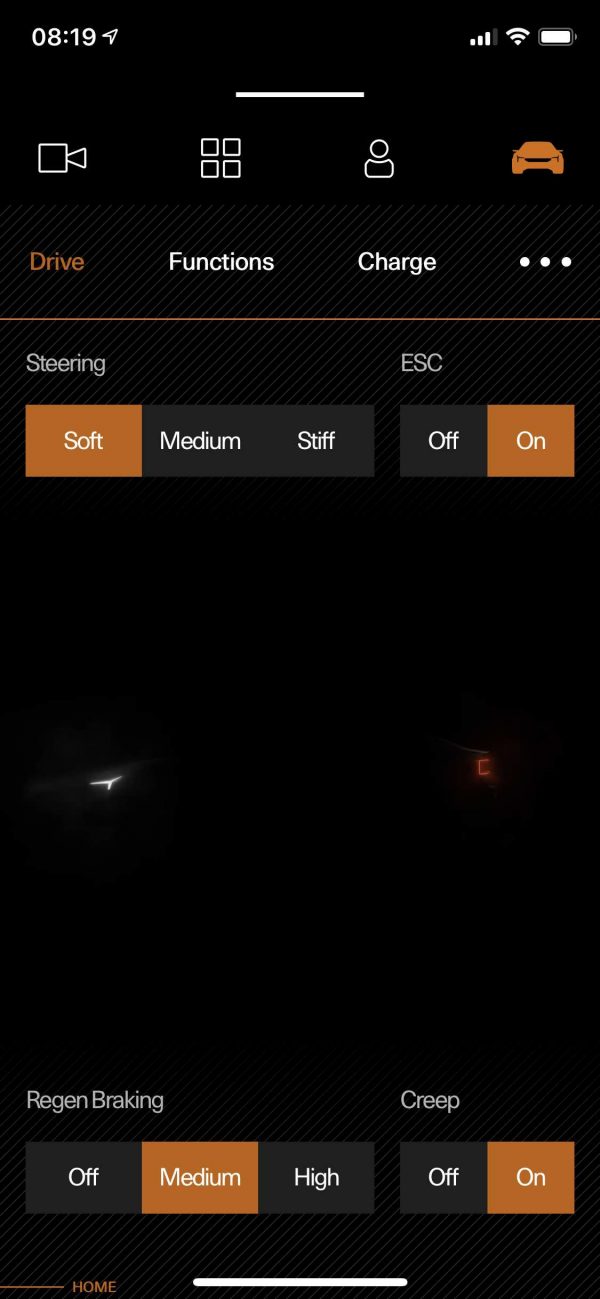This screenshot has width=600, height=1299.
Task: Turn Creep On
Action: (531, 1178)
